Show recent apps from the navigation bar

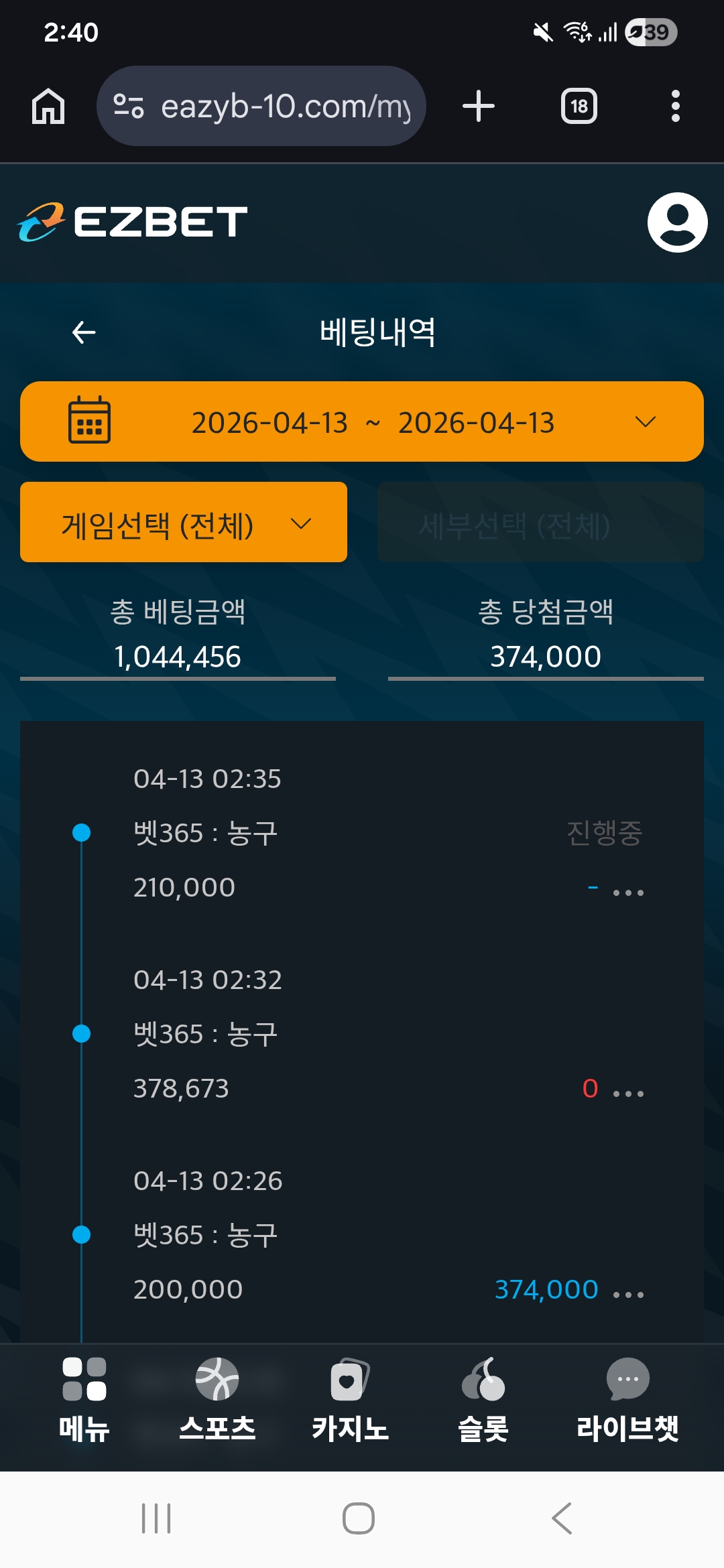156,1518
